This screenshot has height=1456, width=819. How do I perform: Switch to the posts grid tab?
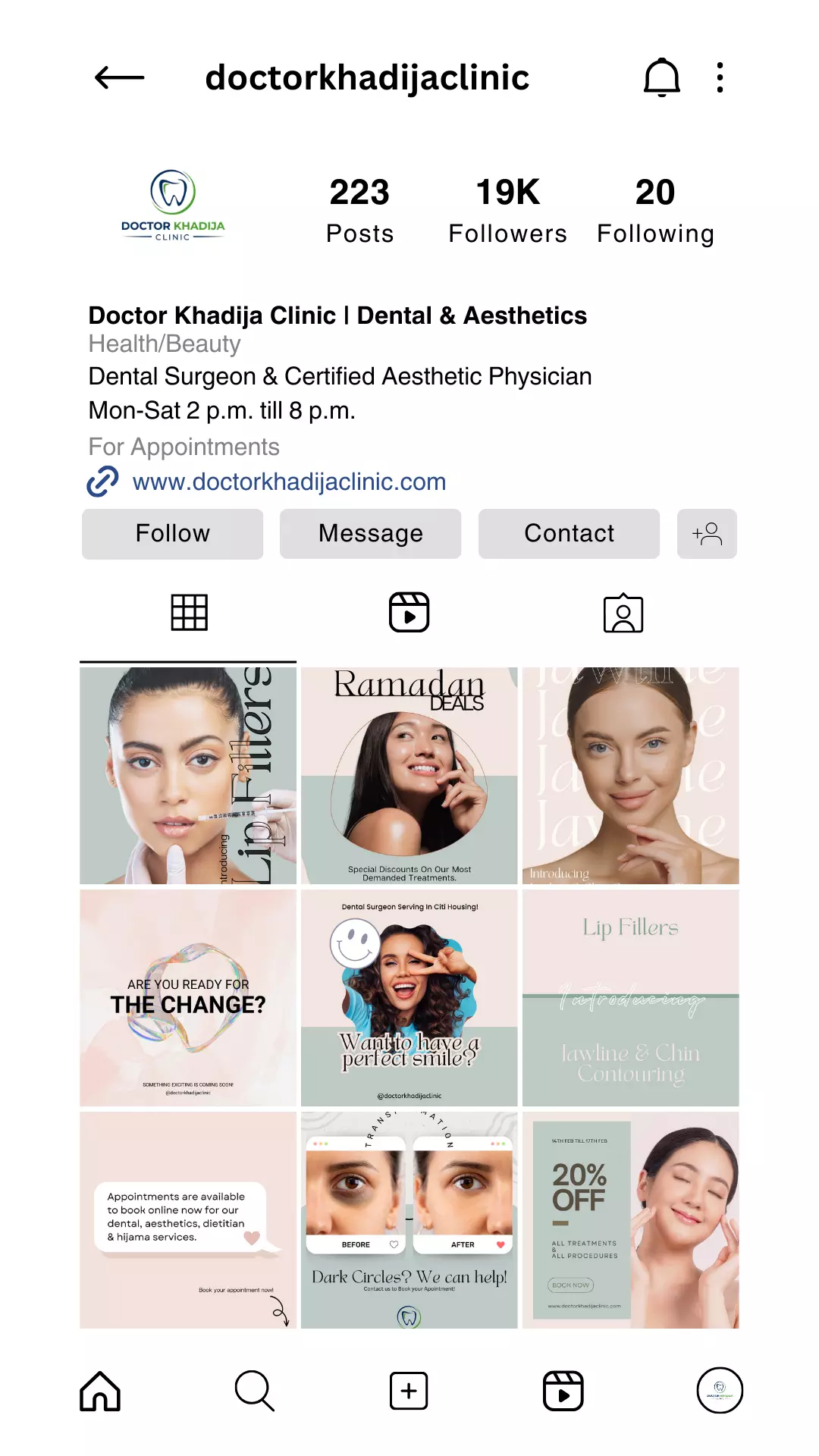tap(189, 613)
